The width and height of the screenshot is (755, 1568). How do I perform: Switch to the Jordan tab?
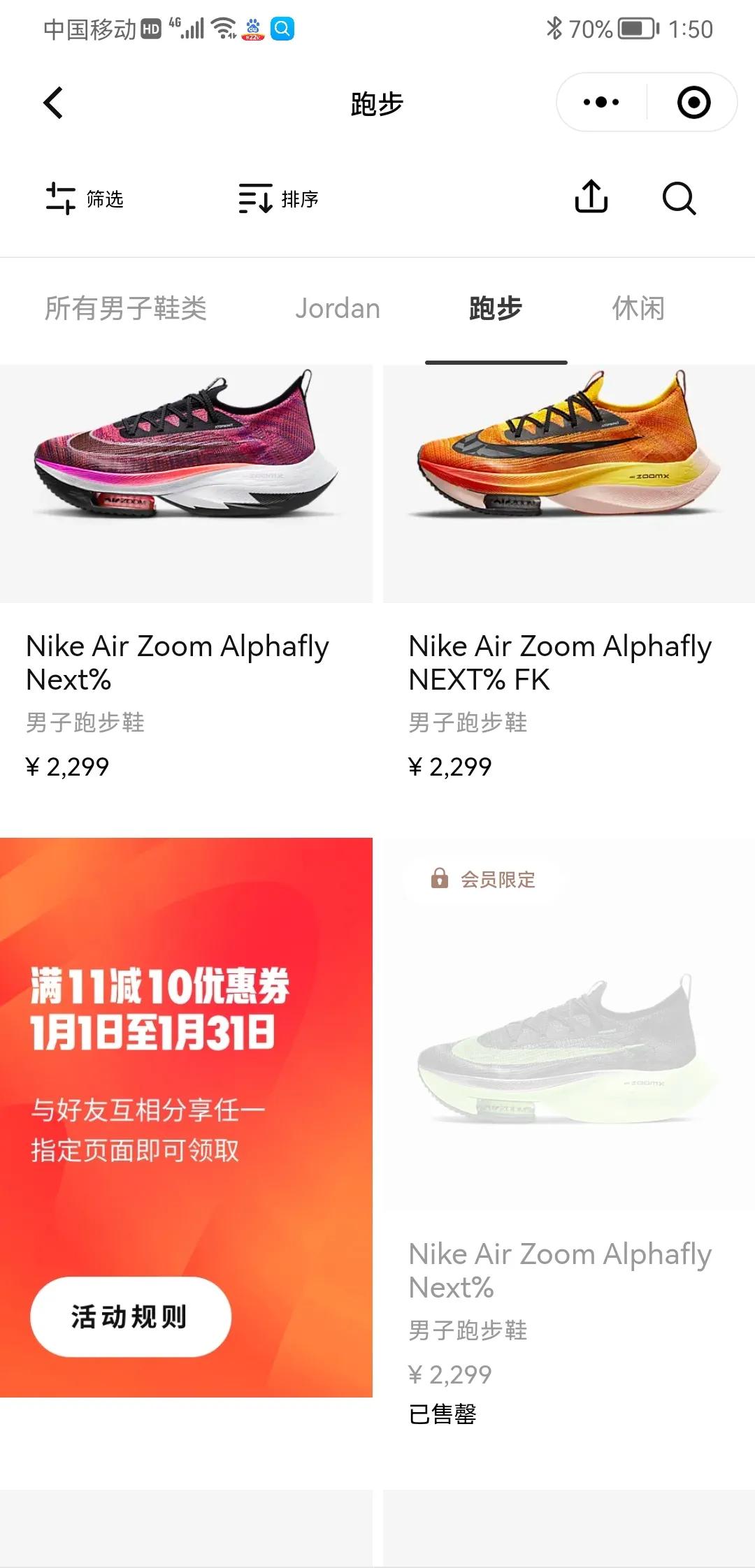pos(338,308)
